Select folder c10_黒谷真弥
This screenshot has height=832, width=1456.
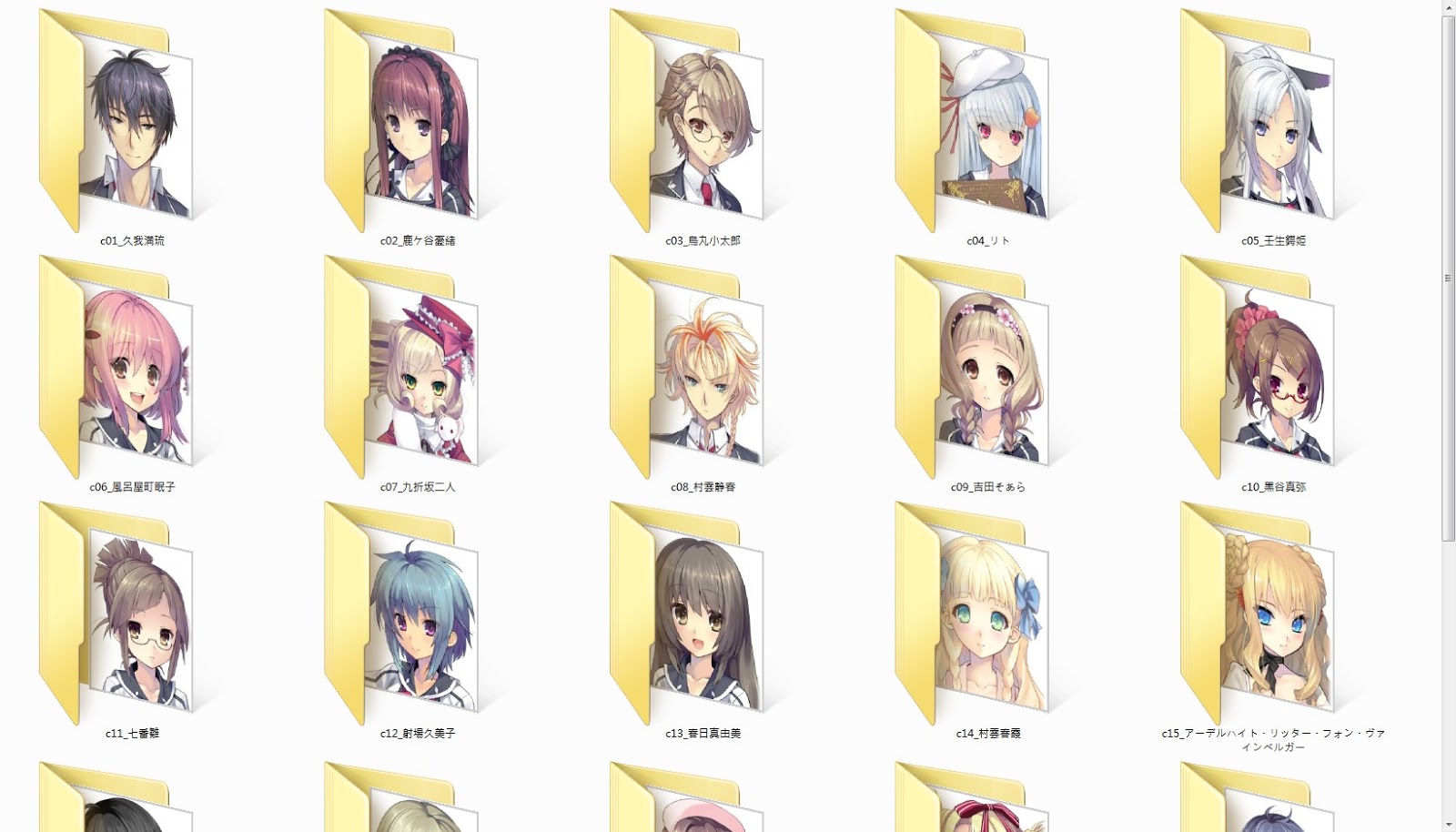[1272, 373]
